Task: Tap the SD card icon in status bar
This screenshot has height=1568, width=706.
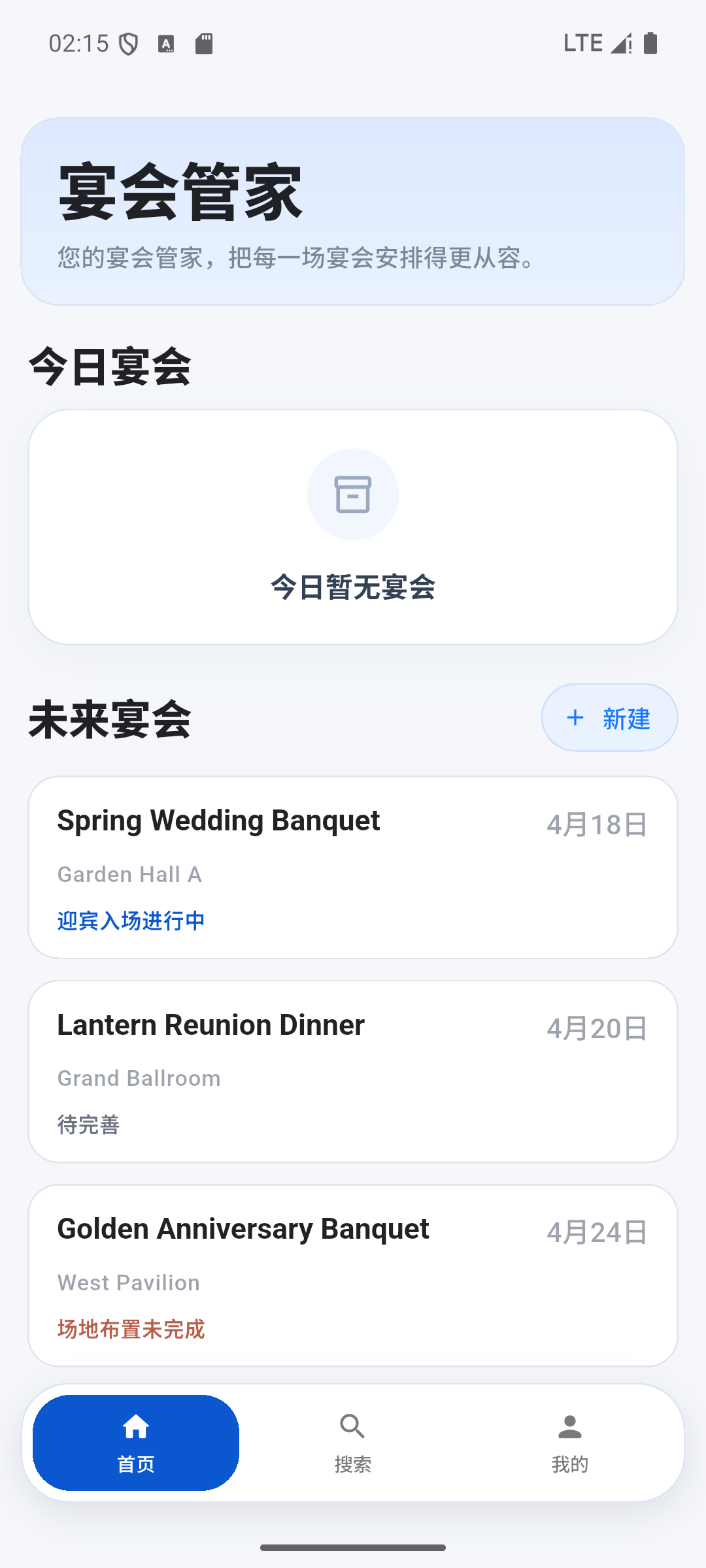Action: 203,43
